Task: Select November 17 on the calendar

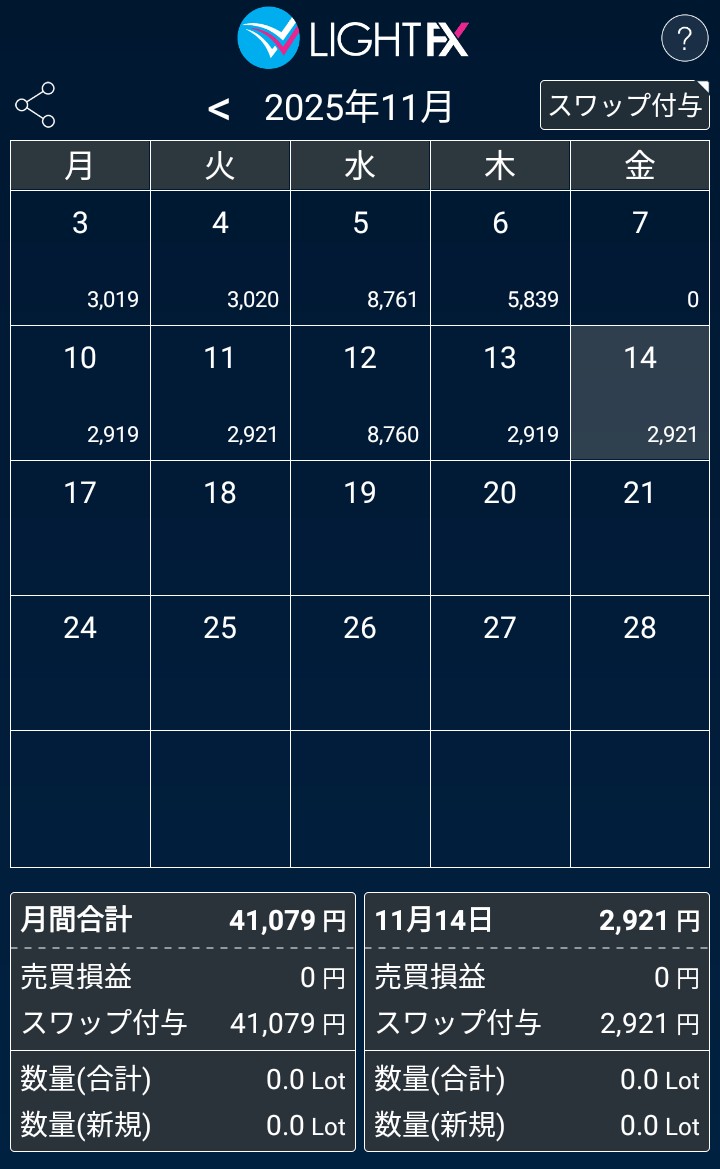Action: [x=80, y=528]
